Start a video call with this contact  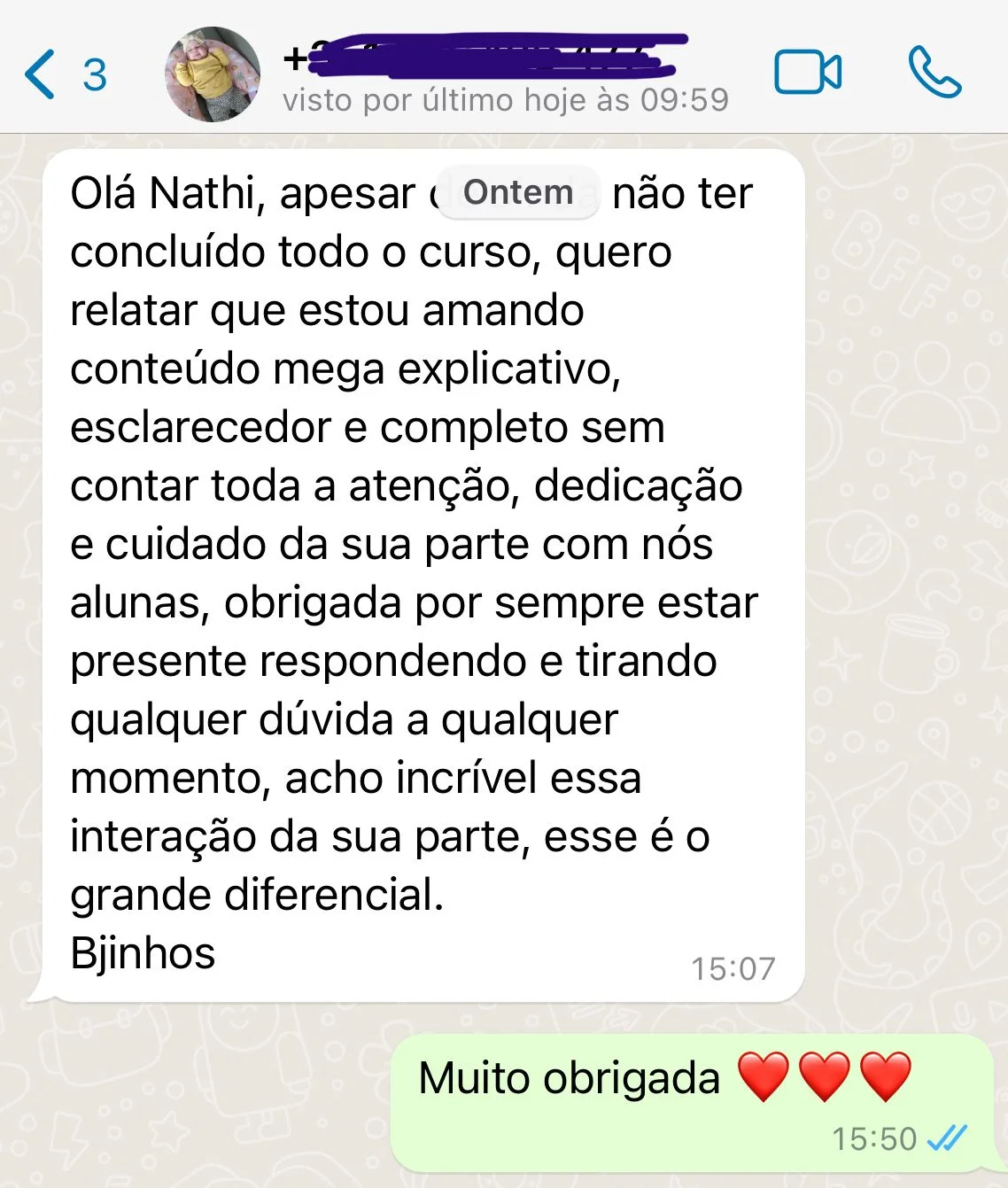click(807, 73)
